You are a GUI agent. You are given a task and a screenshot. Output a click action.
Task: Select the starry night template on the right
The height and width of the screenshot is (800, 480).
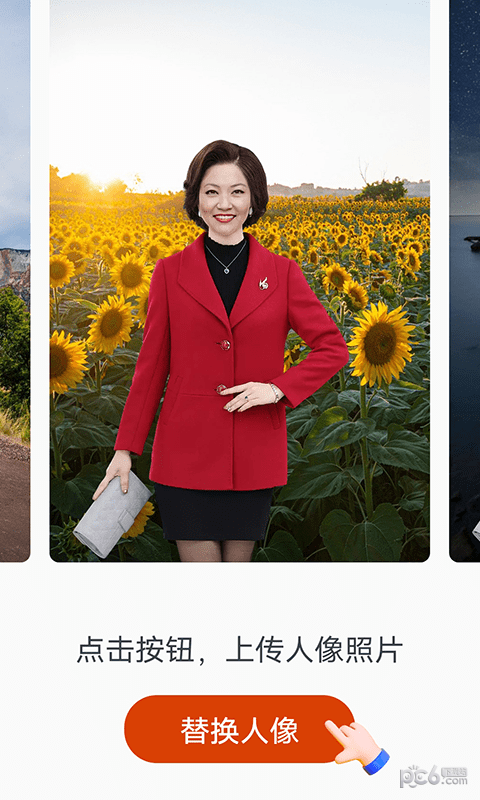pyautogui.click(x=465, y=281)
